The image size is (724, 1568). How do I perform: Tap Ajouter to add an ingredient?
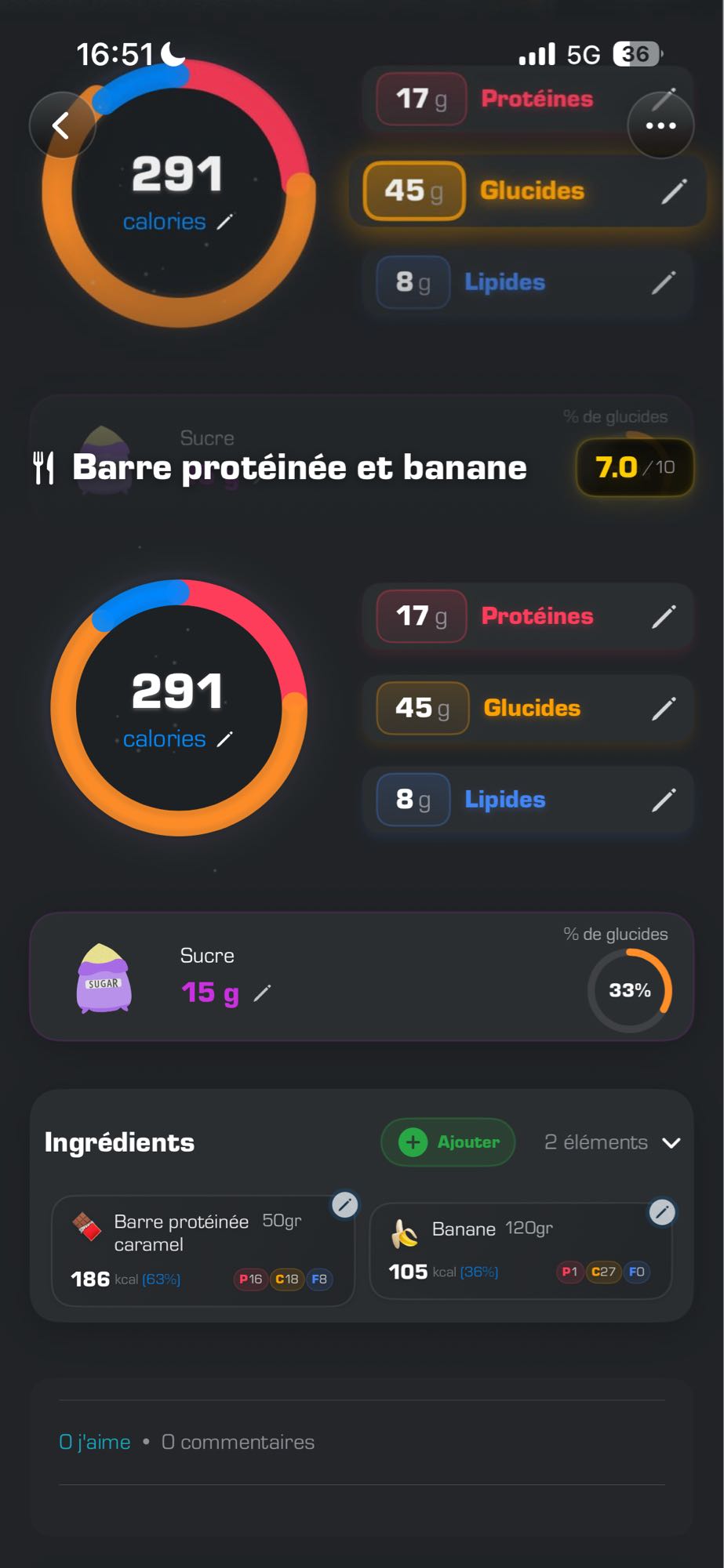[x=447, y=1142]
